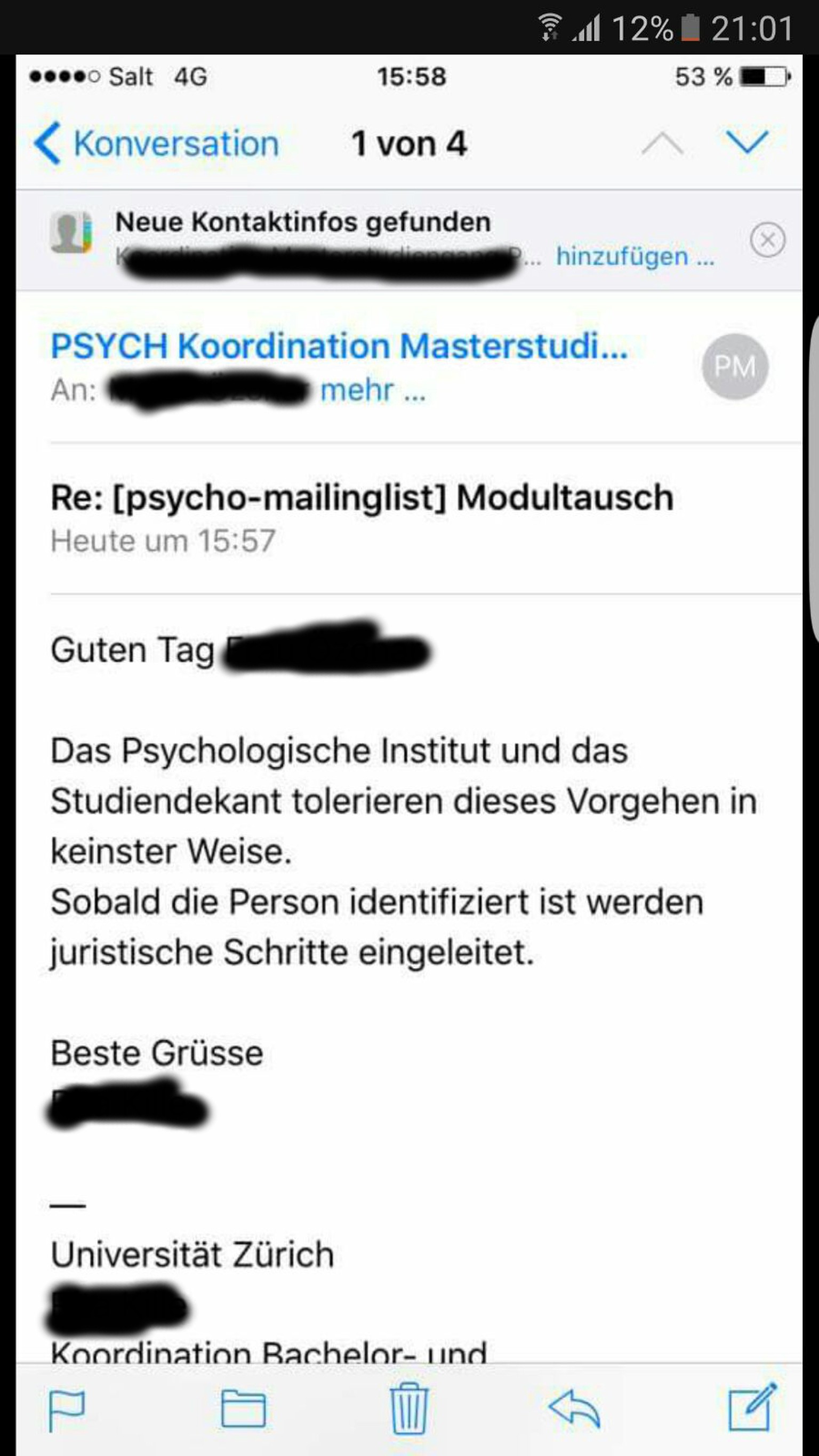Tap hinzufügen to add new contact info
Image resolution: width=819 pixels, height=1456 pixels.
click(635, 257)
